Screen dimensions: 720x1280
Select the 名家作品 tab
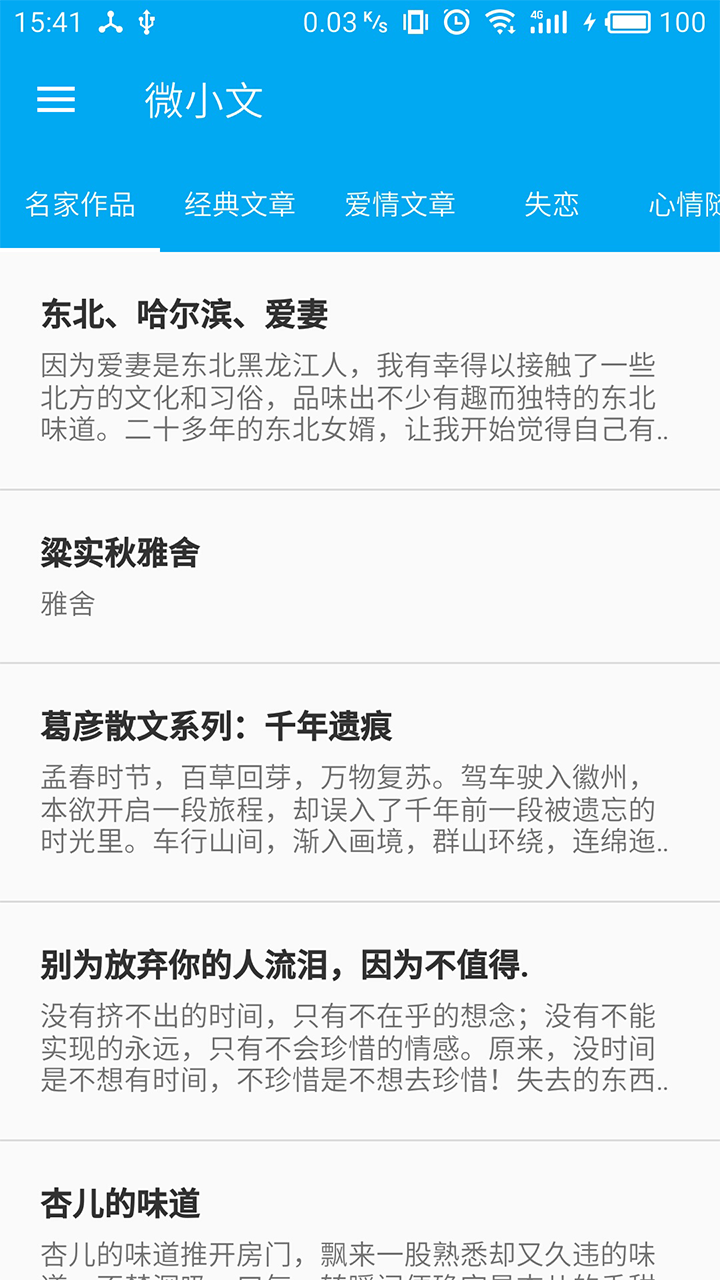click(x=81, y=204)
